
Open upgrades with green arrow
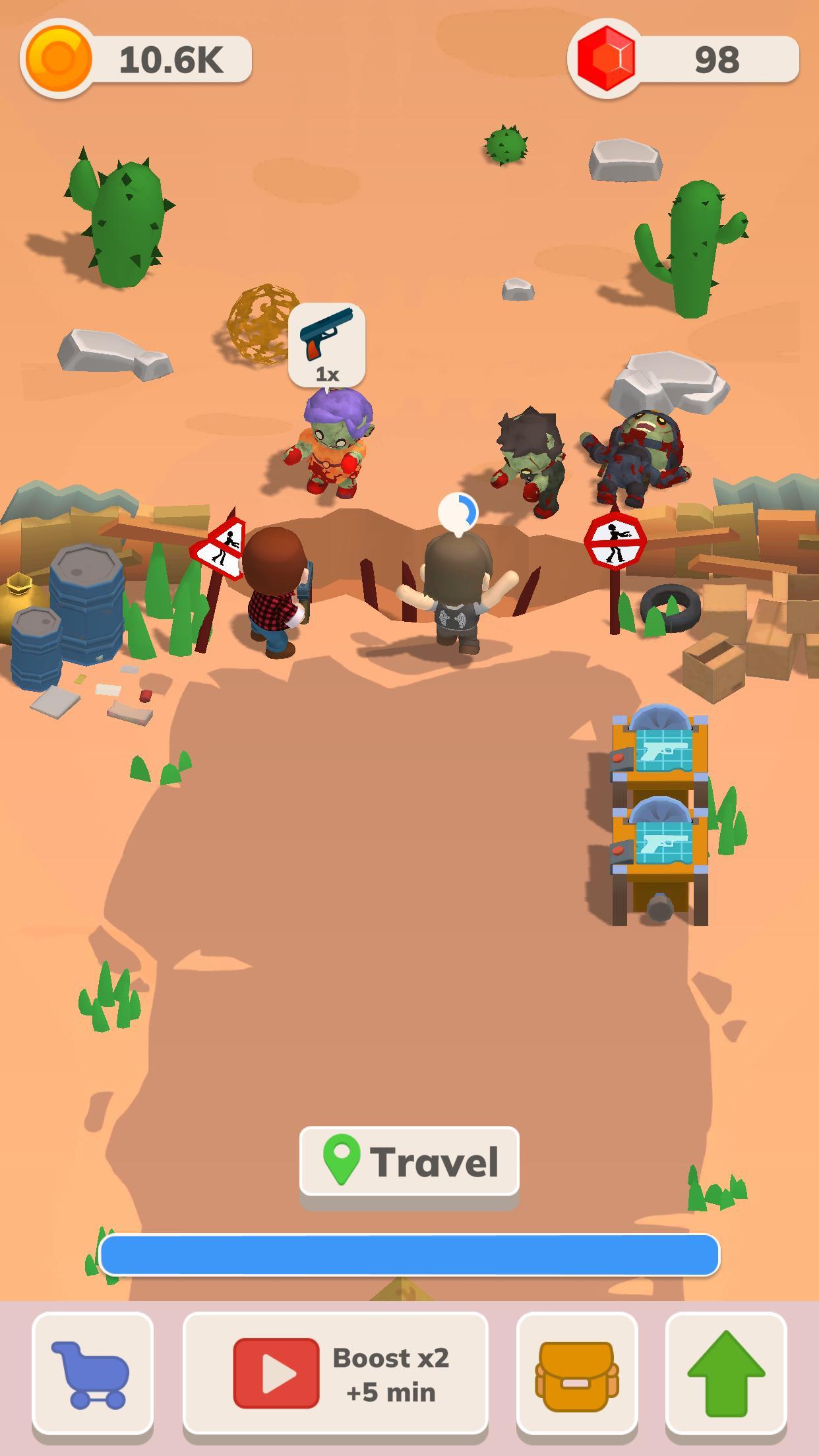(725, 1375)
